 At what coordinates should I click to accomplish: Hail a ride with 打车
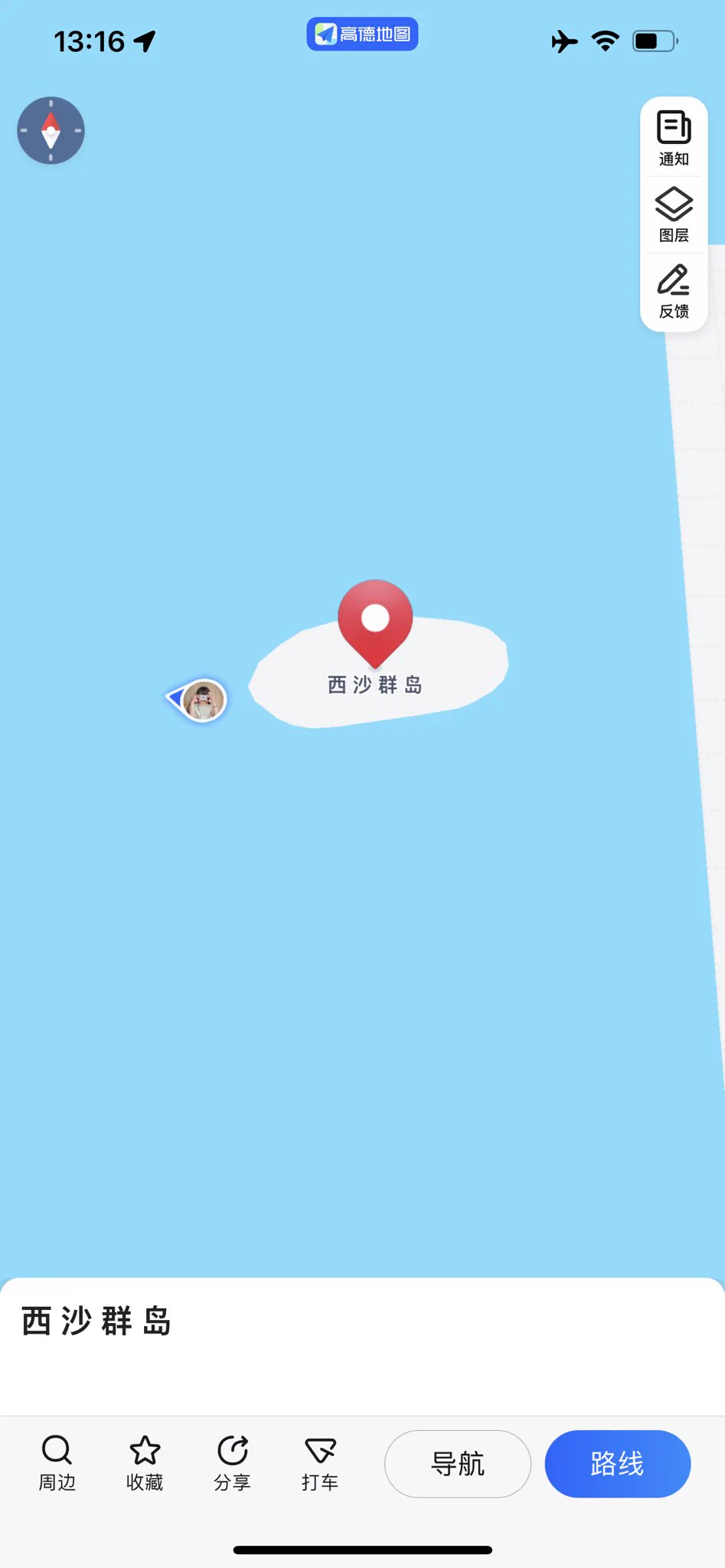click(x=320, y=1462)
